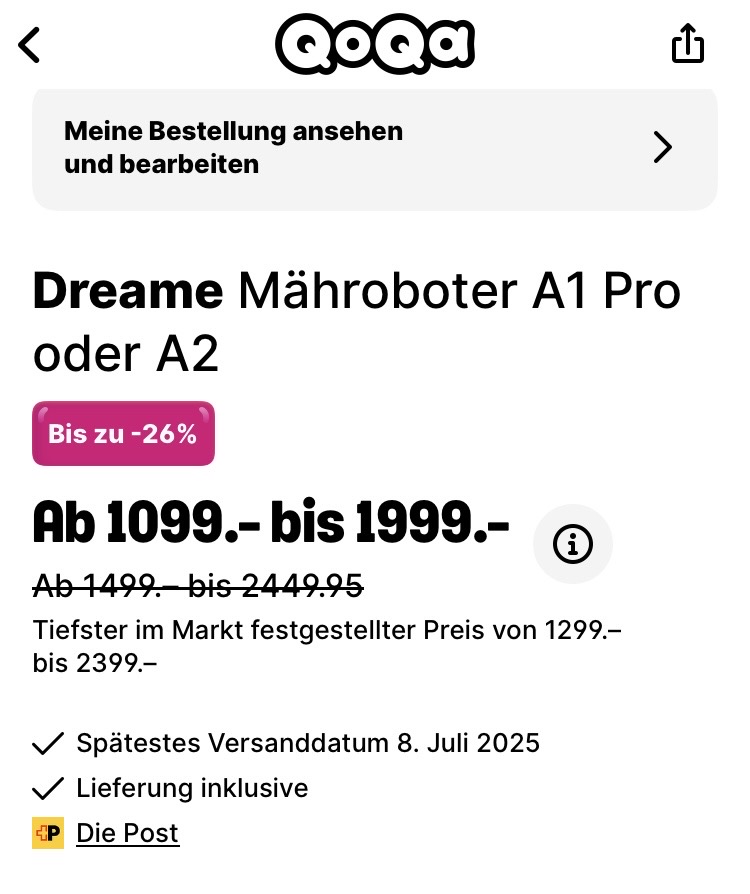Viewport: 750px width, 894px height.
Task: Share this Dreame Mähroboter offer
Action: 688,44
